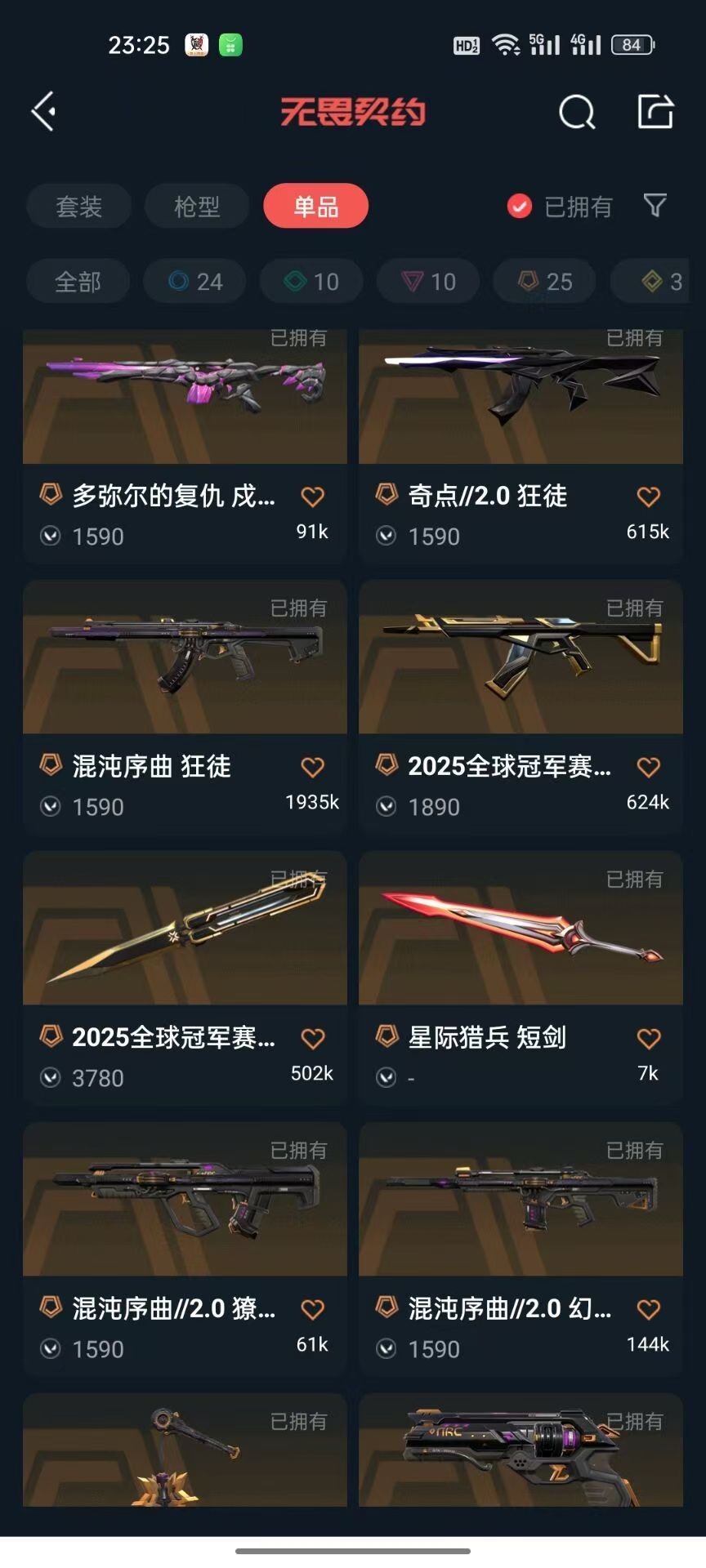Switch to the 枪型 tab
706x1568 pixels.
196,207
